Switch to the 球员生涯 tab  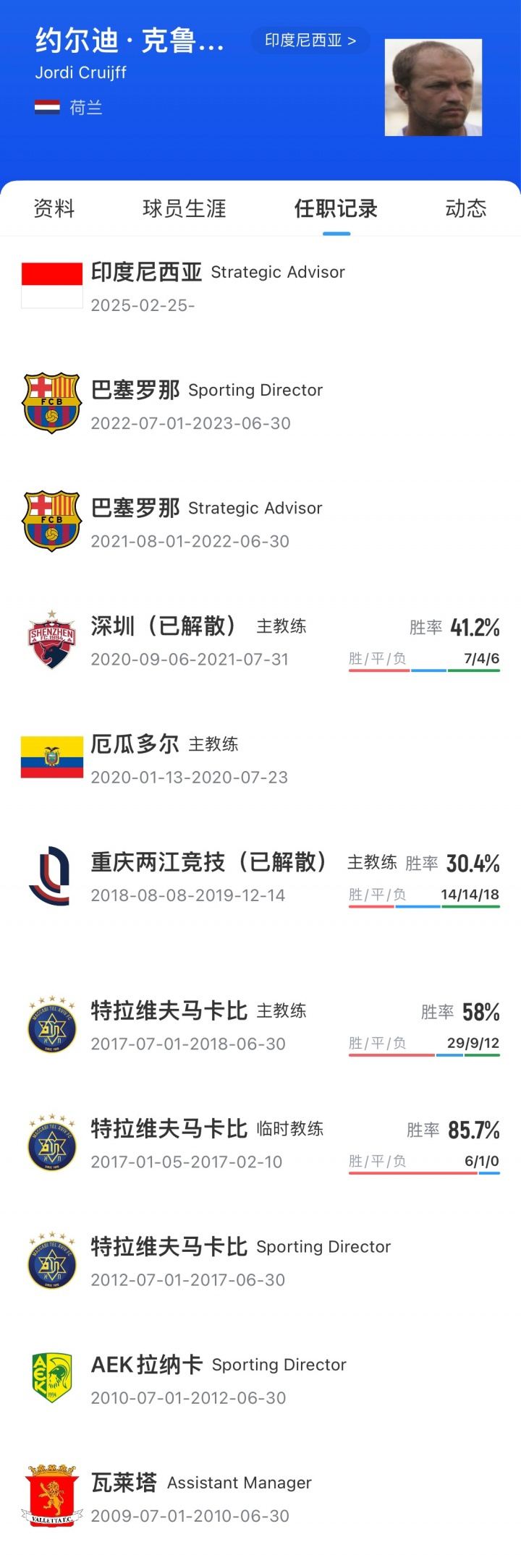point(185,209)
